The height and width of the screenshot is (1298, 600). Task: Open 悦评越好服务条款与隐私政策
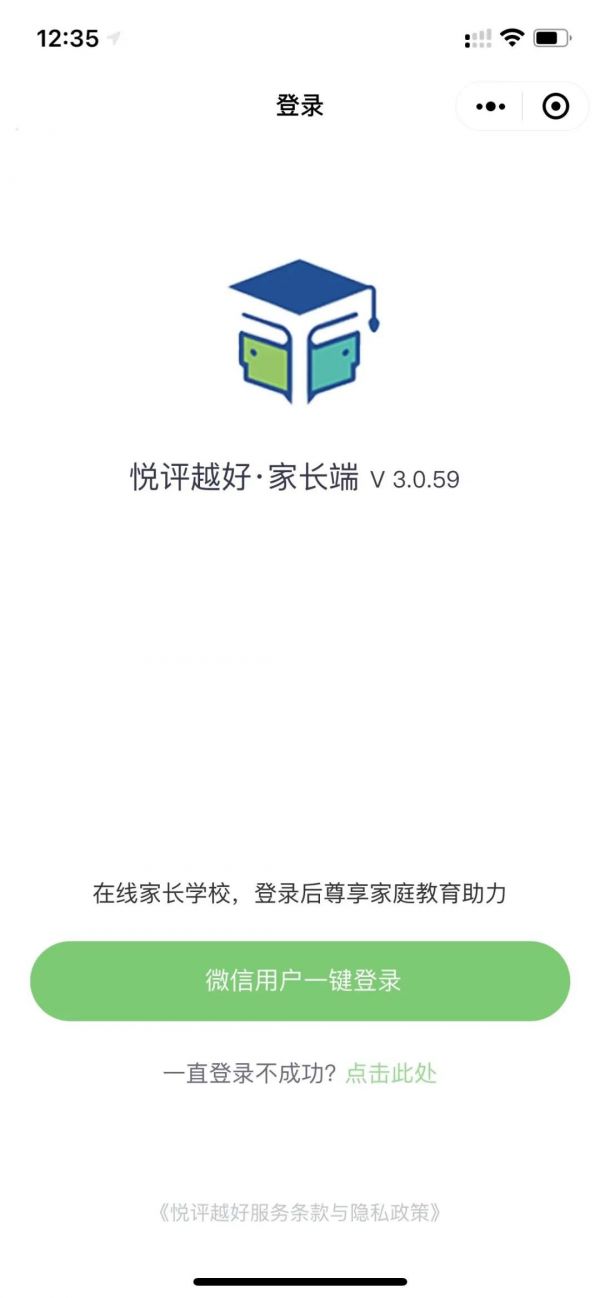pos(300,1213)
